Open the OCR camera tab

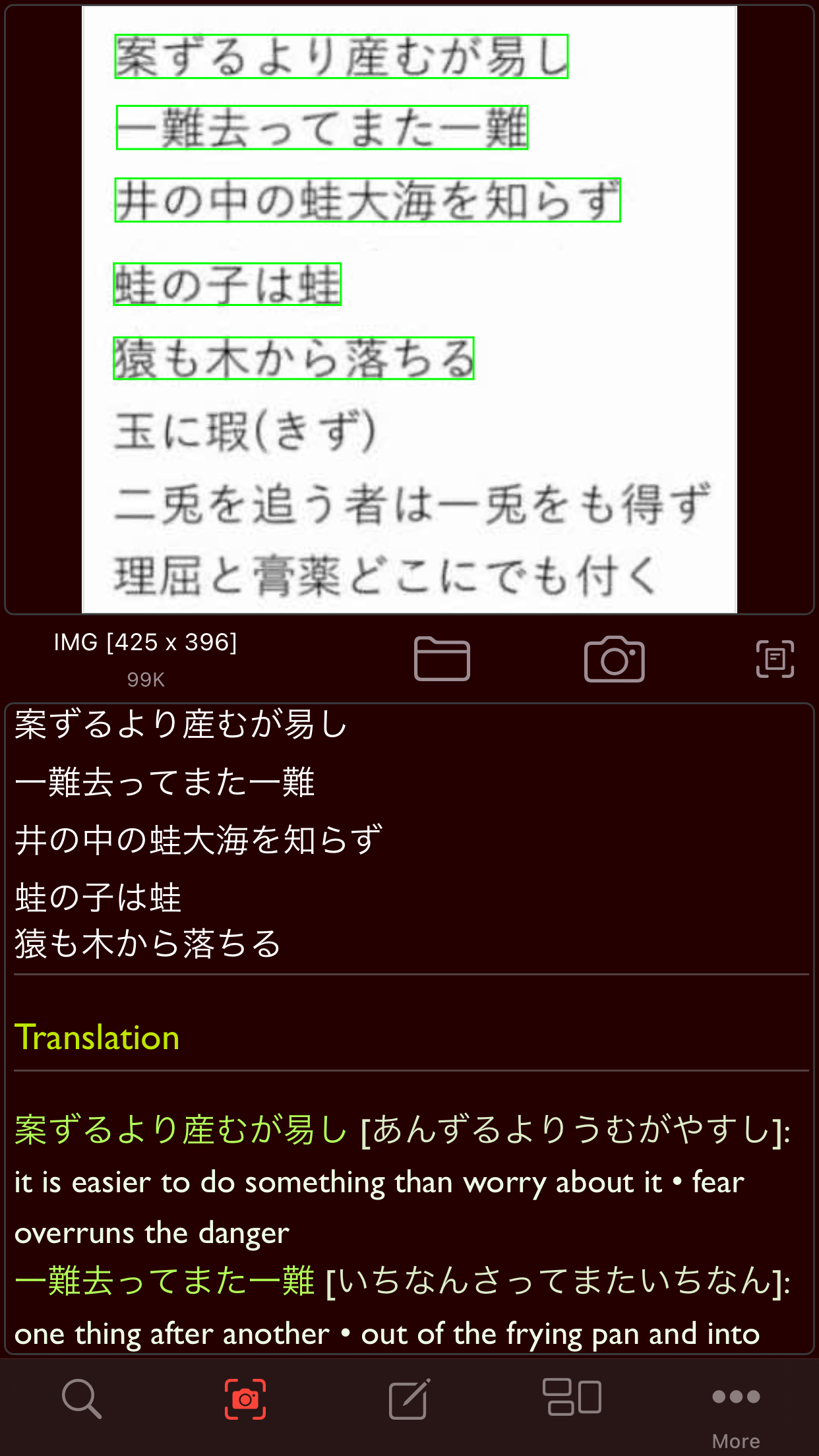tap(245, 1399)
